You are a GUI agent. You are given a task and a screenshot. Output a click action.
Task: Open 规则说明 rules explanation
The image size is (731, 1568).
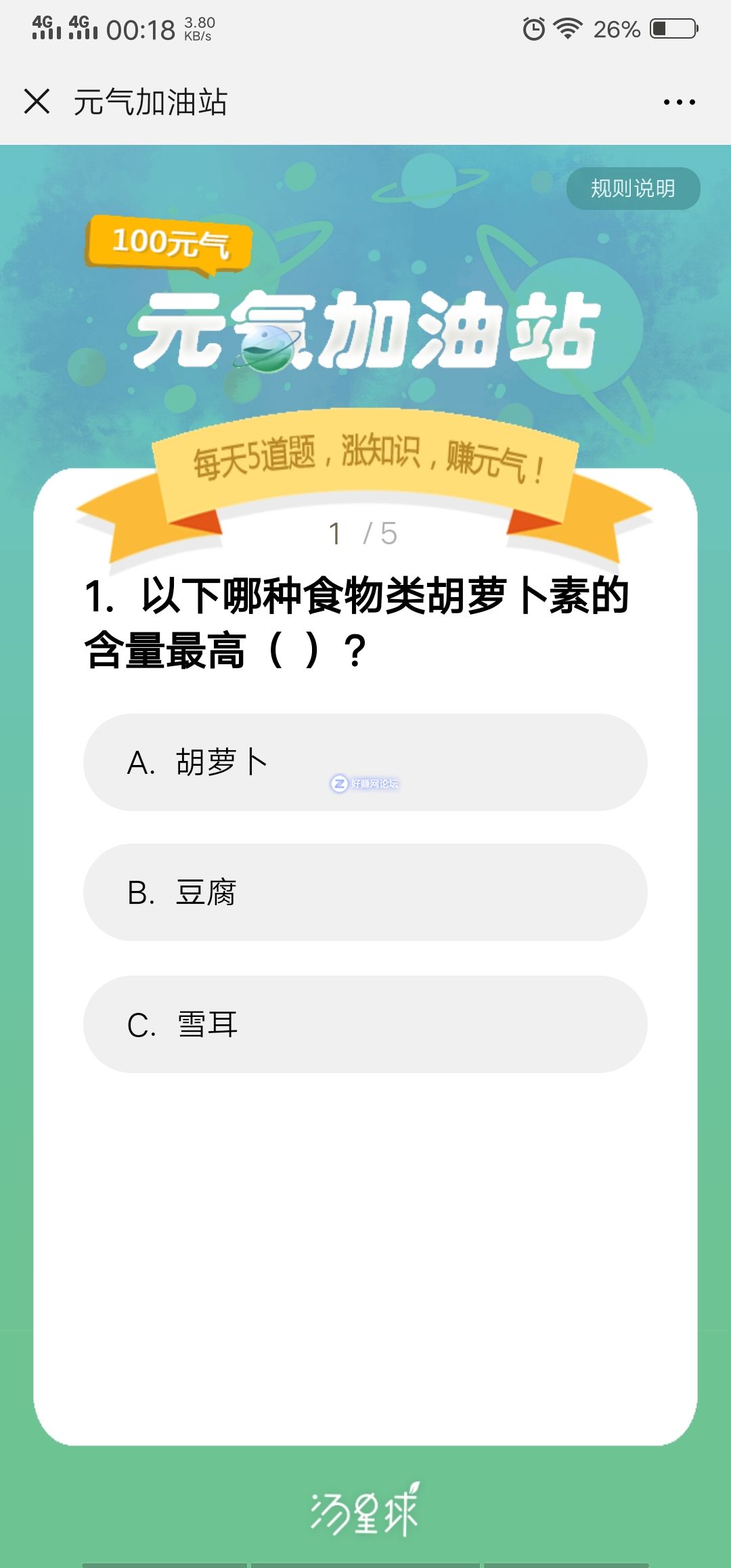[x=633, y=188]
